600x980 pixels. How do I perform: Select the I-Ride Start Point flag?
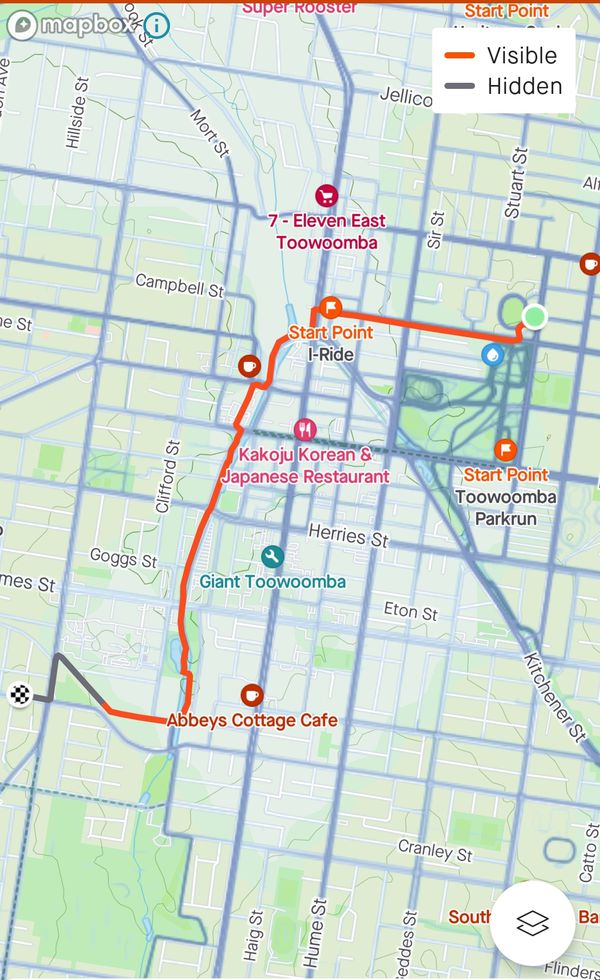point(329,309)
